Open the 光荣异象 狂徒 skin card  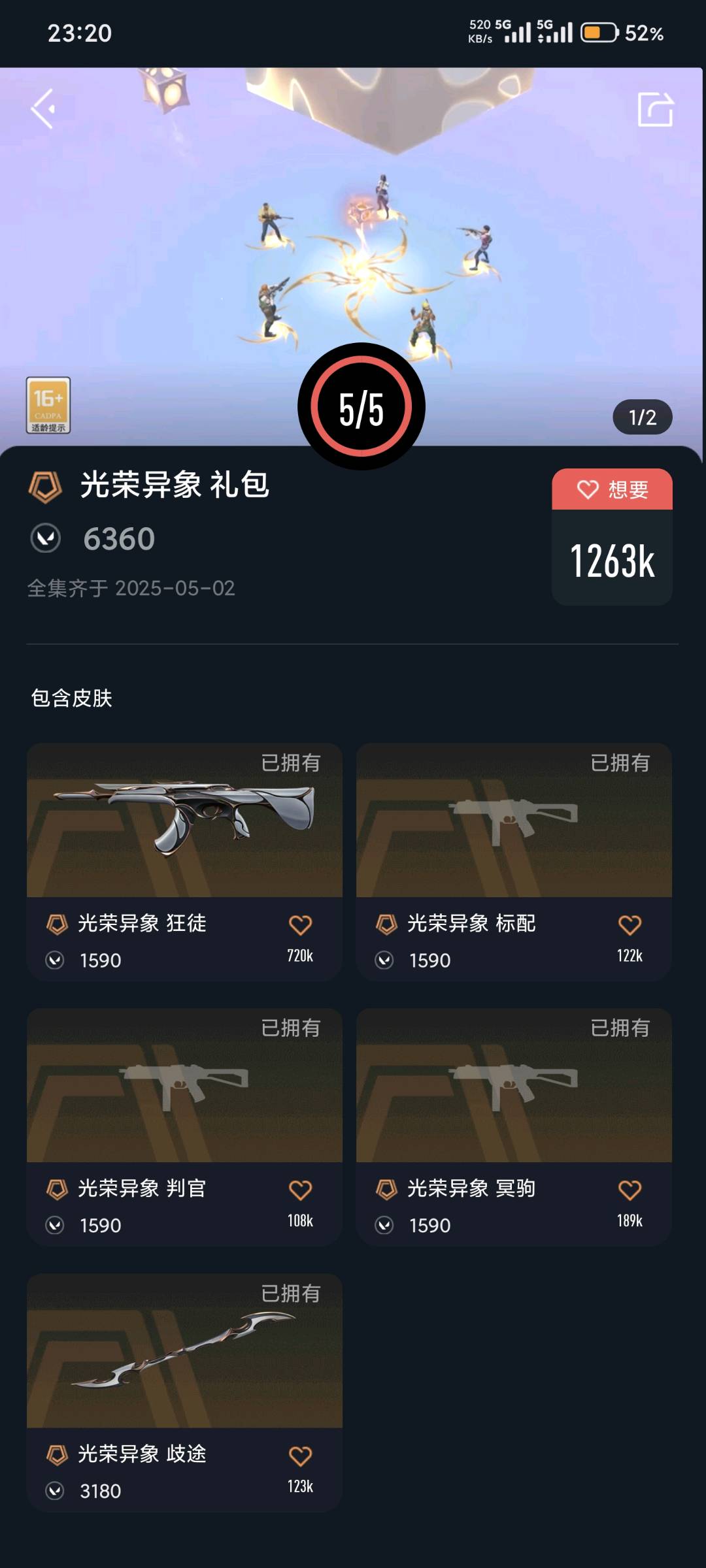(184, 862)
